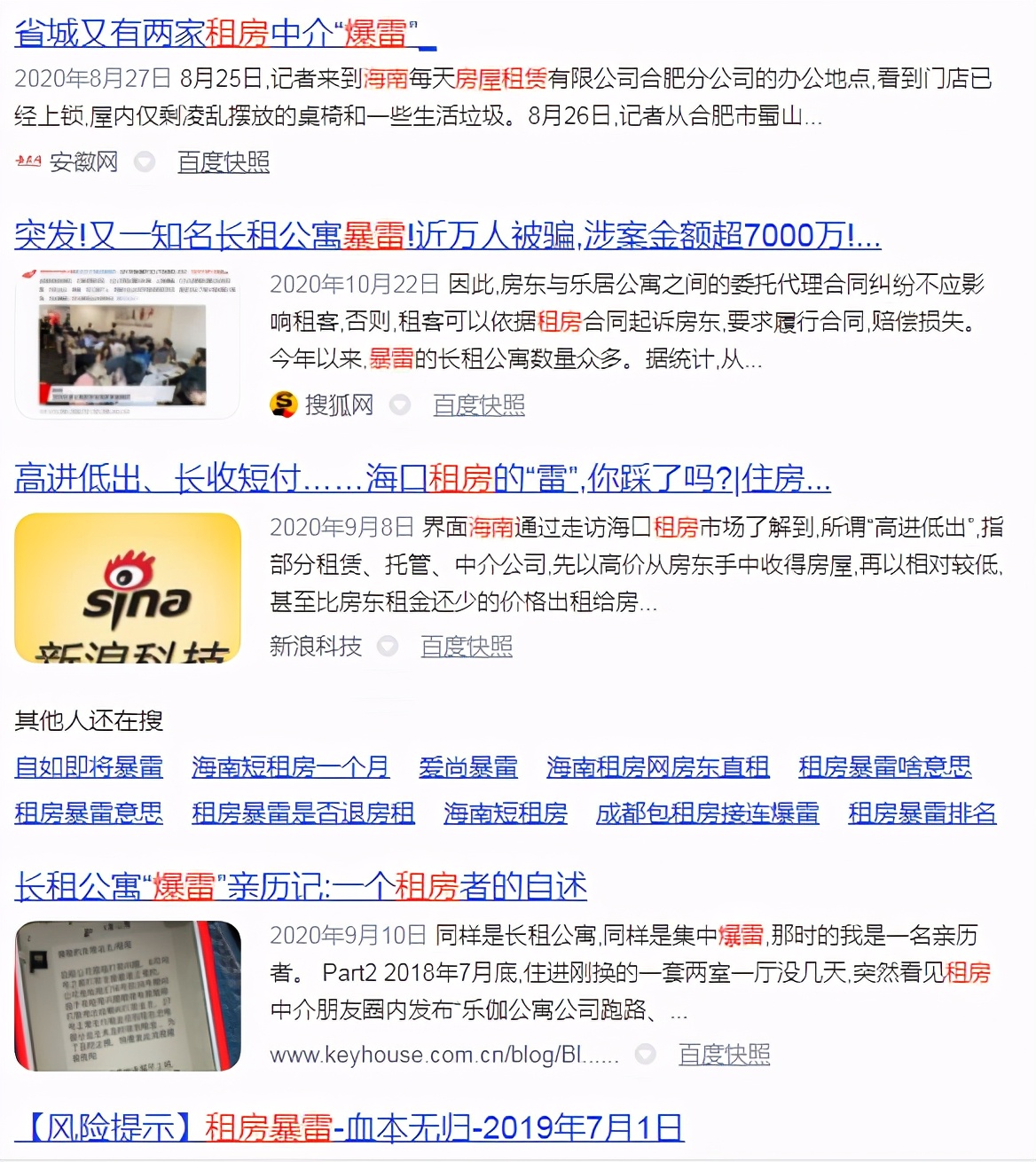1036x1162 pixels.
Task: Open the chevron beside www.keyhouse.com.cn result
Action: click(645, 1056)
